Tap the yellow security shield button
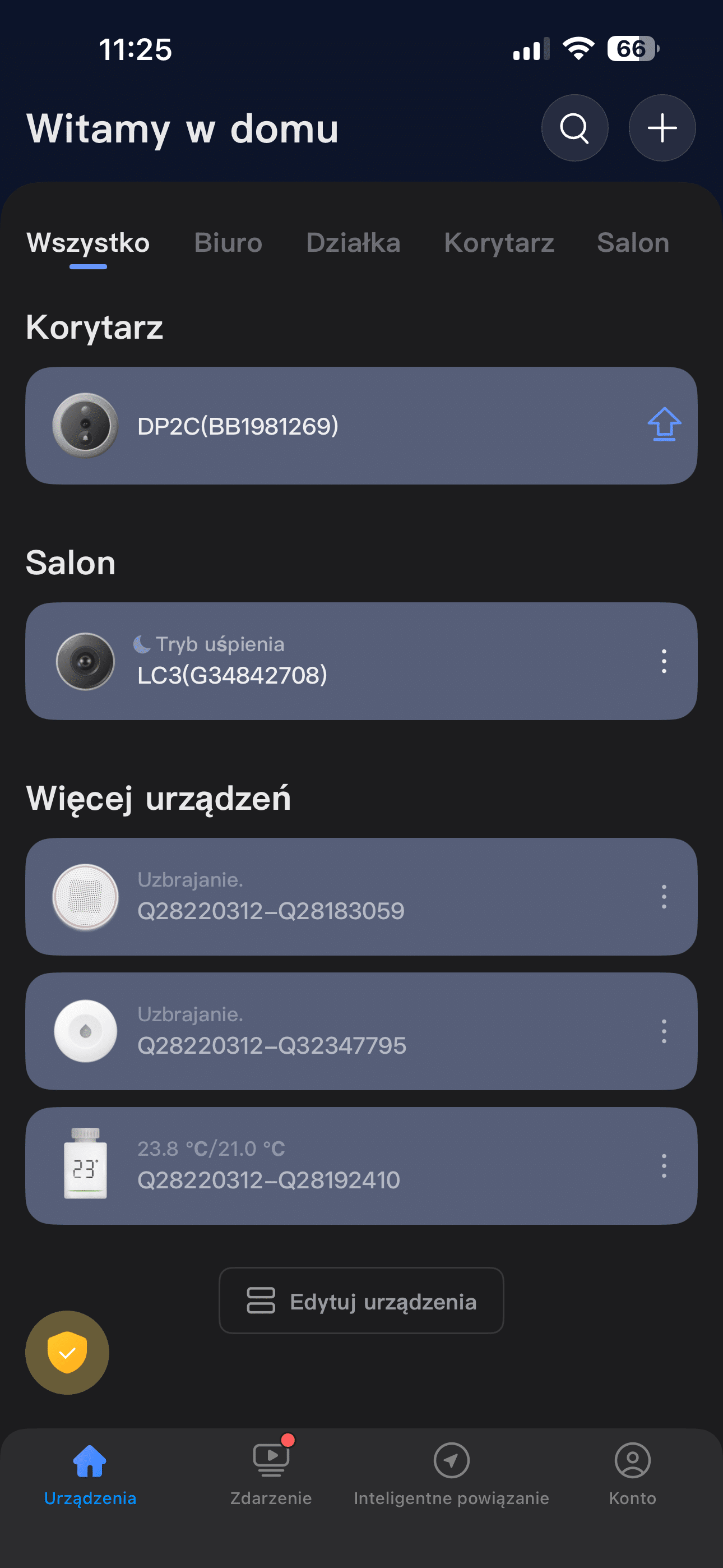The height and width of the screenshot is (1568, 723). [67, 1353]
